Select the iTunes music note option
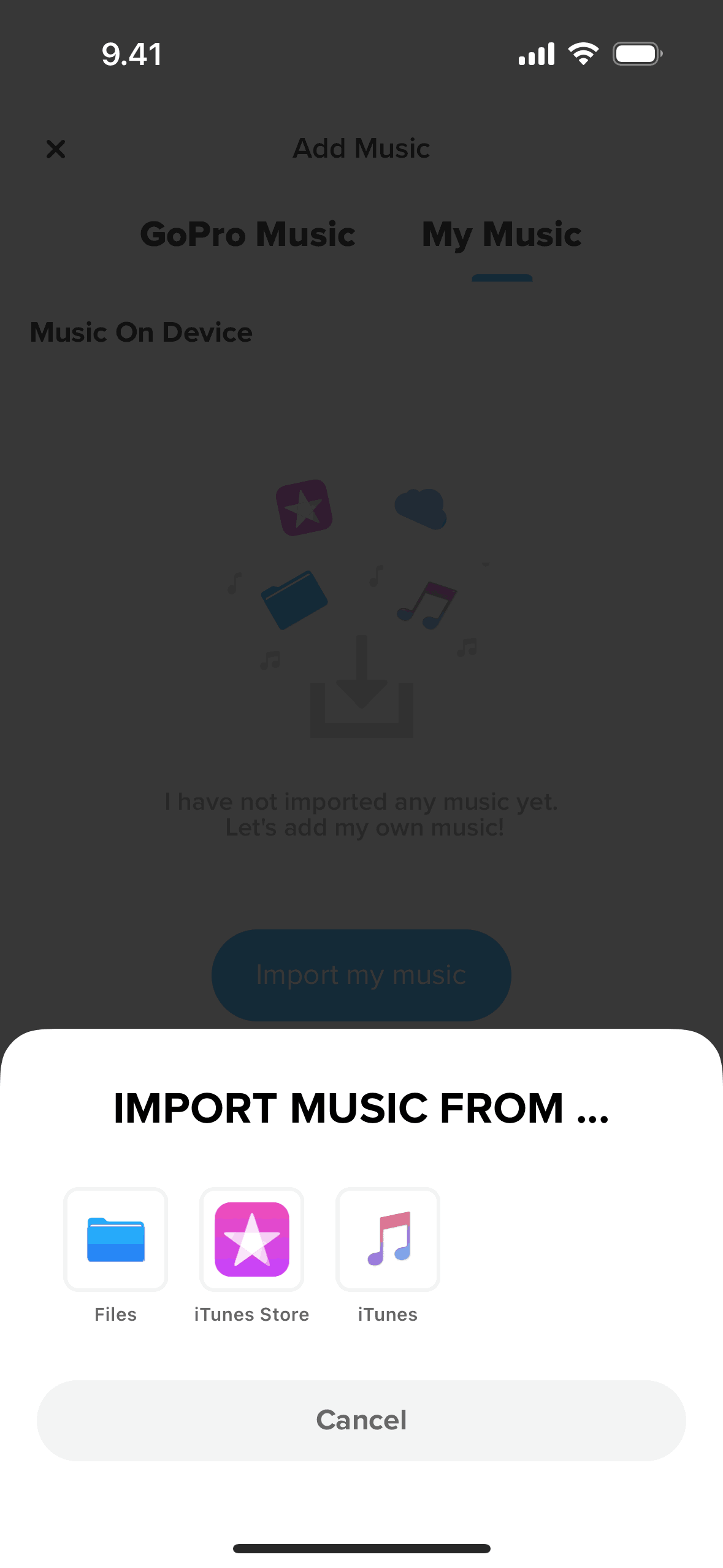 pos(388,1239)
